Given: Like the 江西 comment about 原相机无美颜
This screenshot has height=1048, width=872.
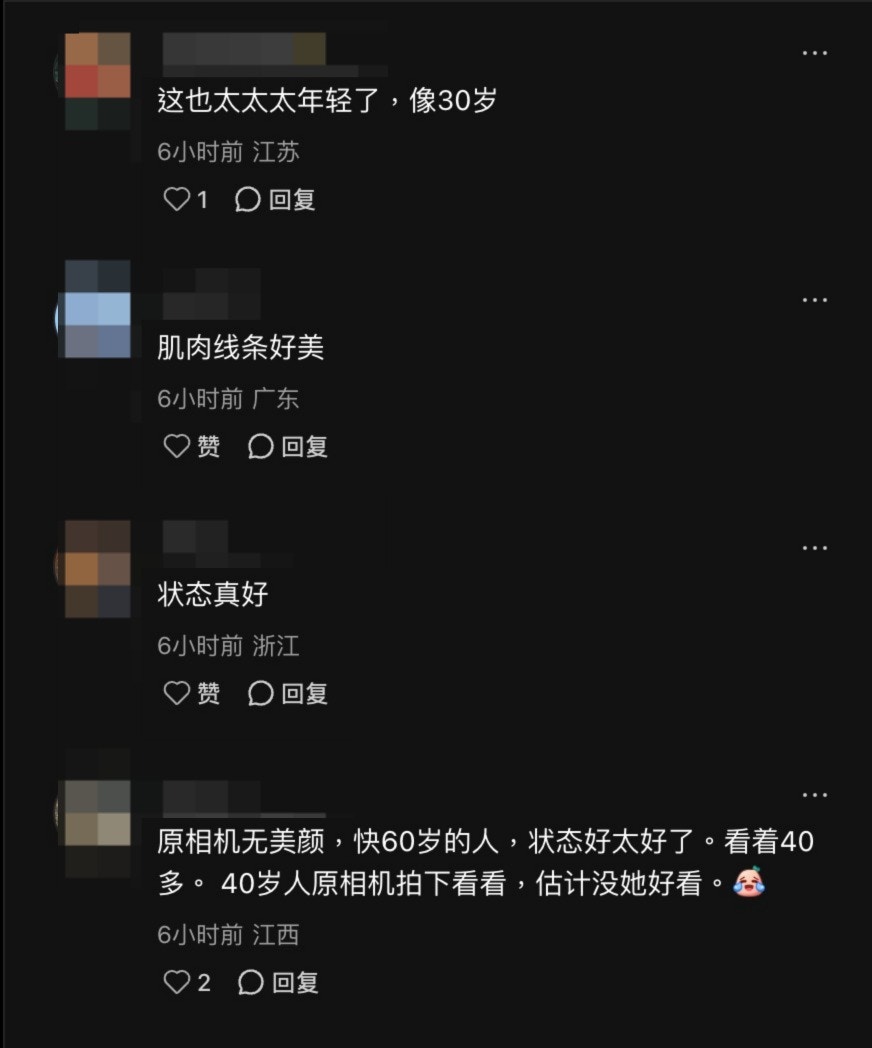Looking at the screenshot, I should (177, 983).
